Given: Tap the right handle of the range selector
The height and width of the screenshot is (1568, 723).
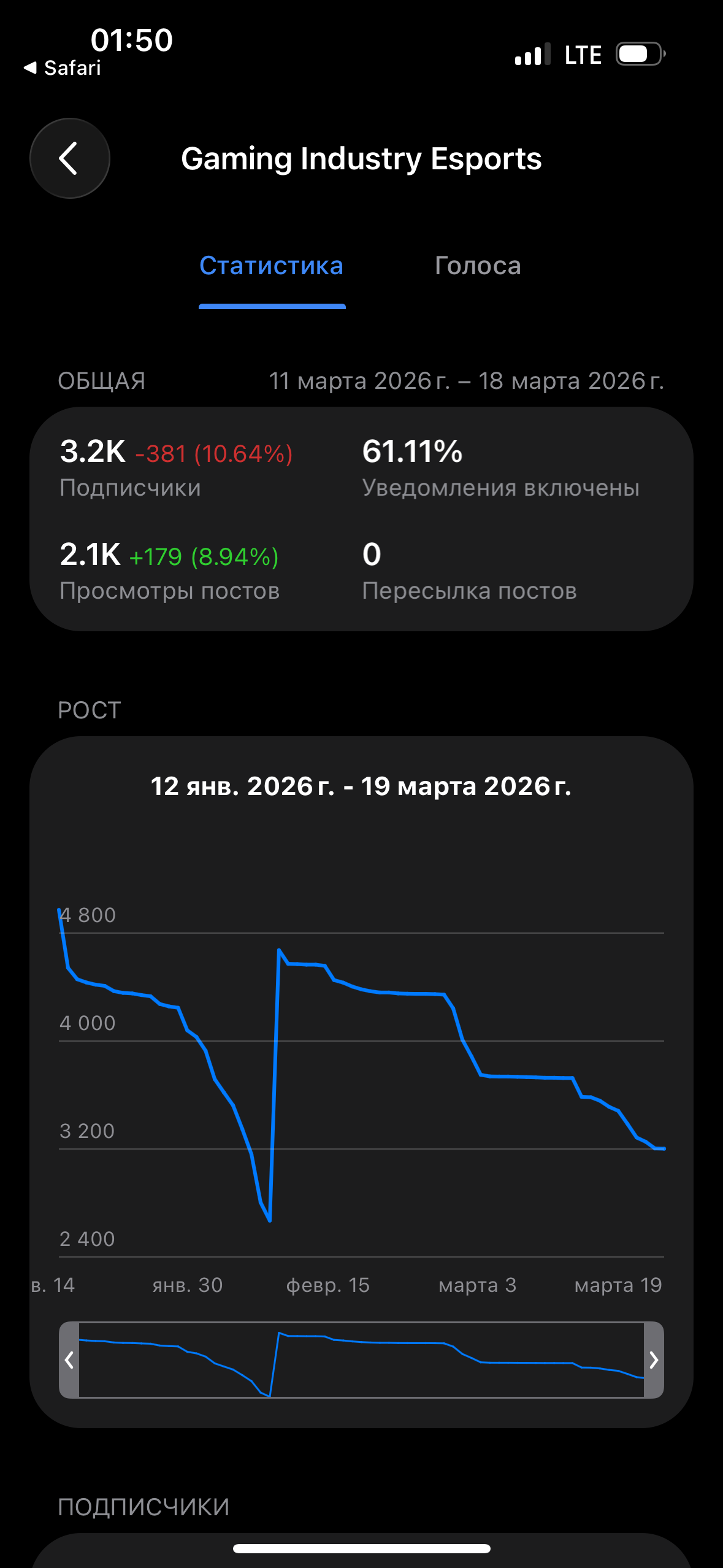Looking at the screenshot, I should pyautogui.click(x=654, y=1360).
